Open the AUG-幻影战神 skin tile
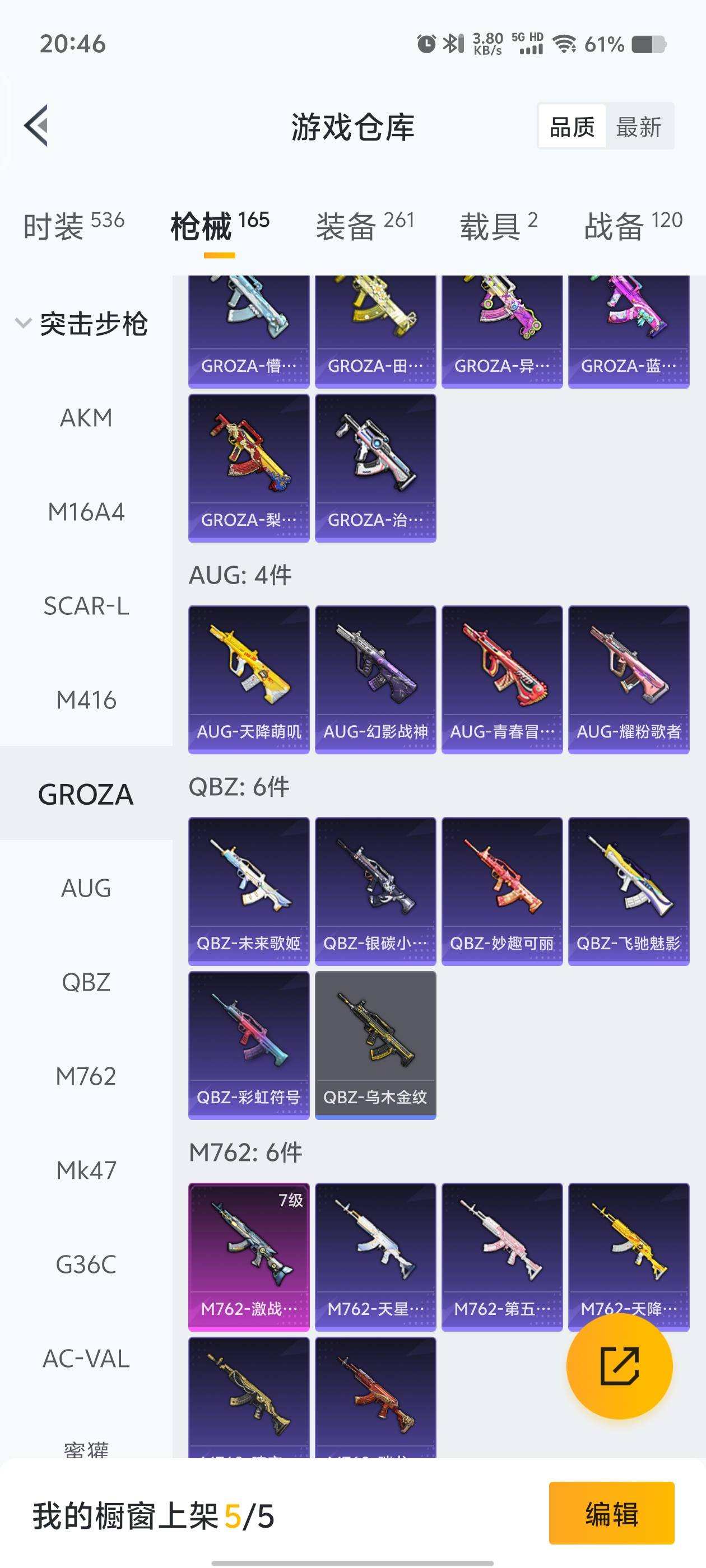 click(x=375, y=679)
